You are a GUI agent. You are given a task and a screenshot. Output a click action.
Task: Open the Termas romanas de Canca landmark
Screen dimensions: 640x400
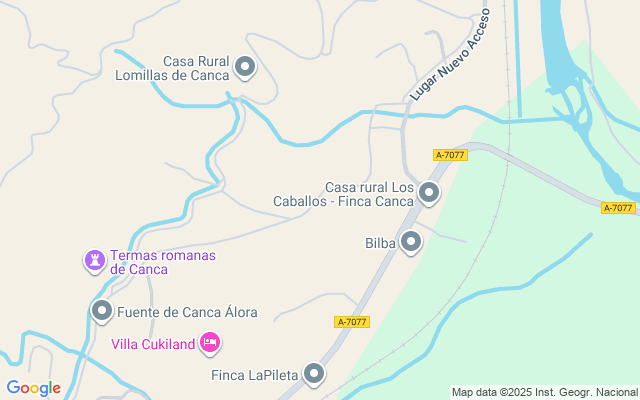tap(95, 262)
